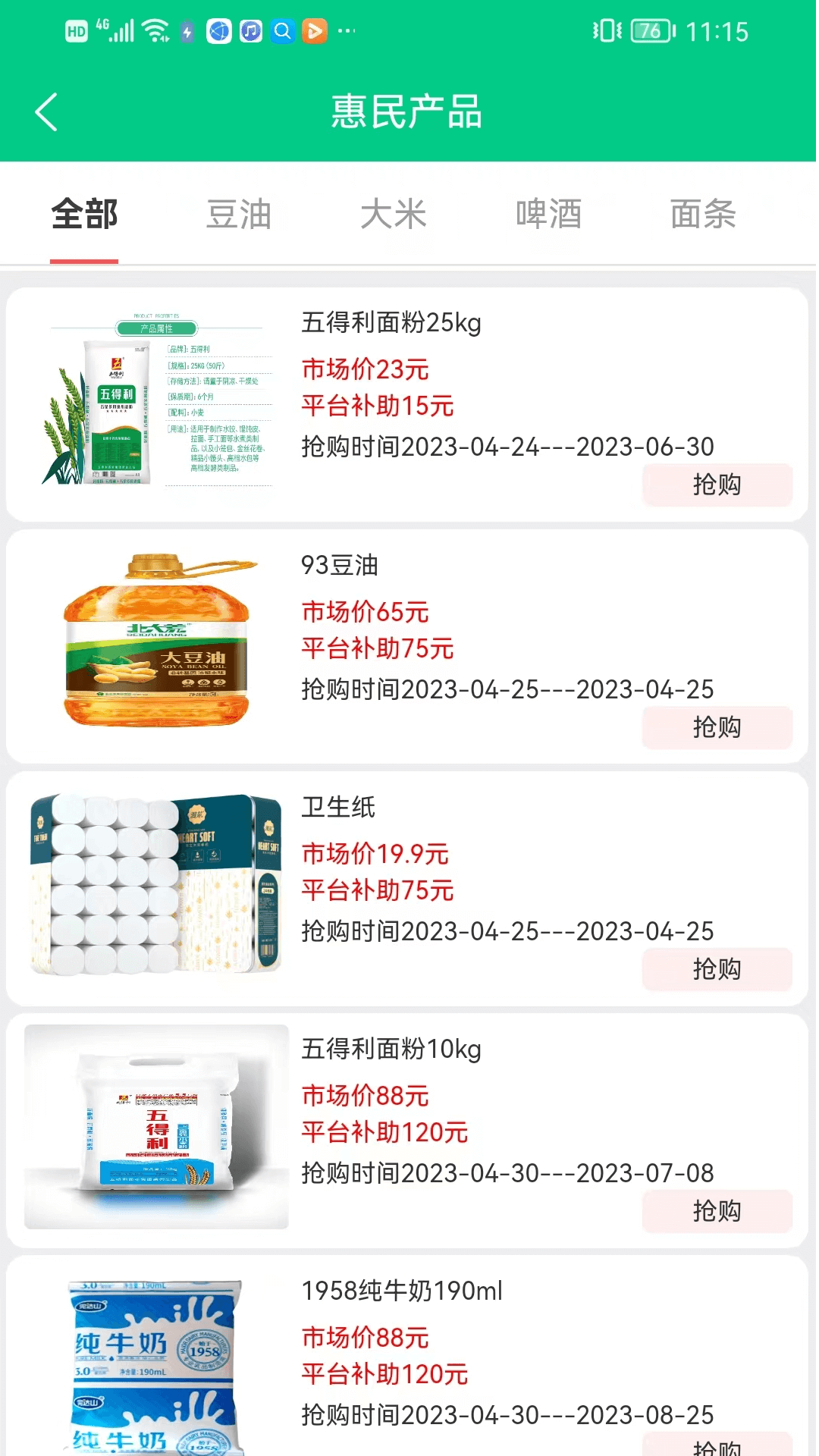Screen dimensions: 819x1456
Task: Tap 抢购 for 五得利面粉25kg
Action: coord(717,485)
